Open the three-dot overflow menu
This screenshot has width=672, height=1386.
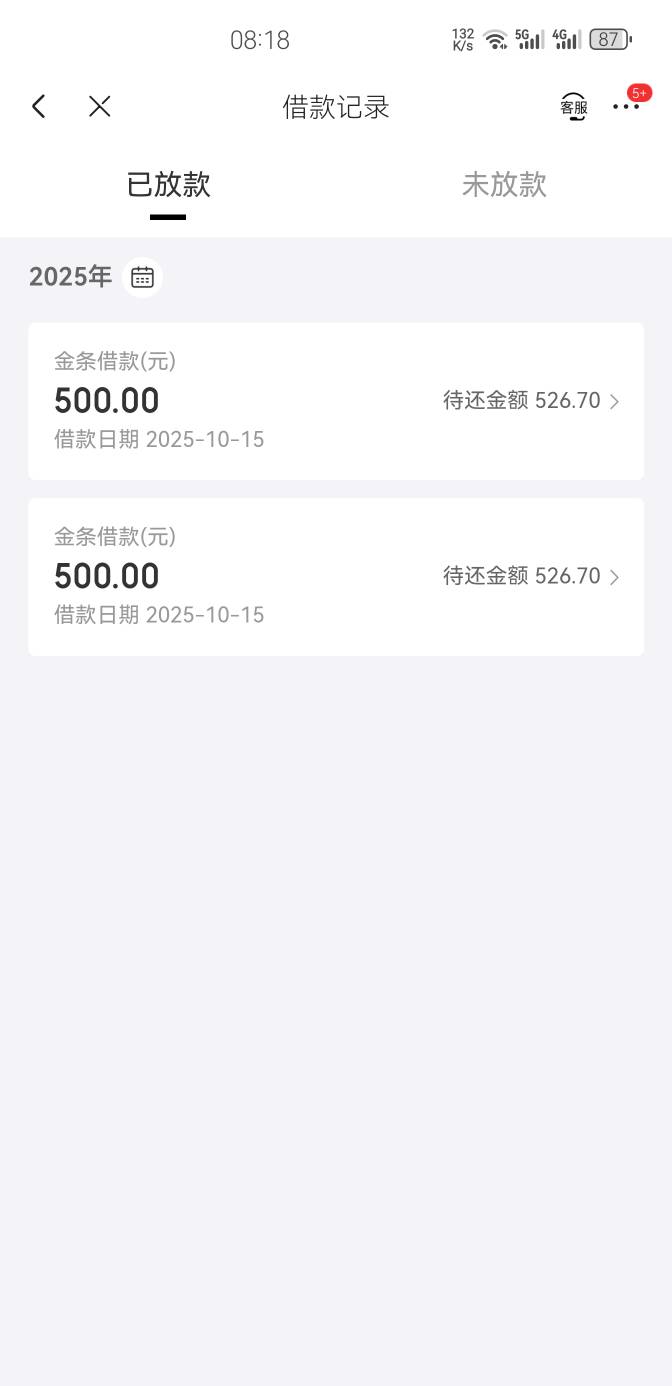(626, 106)
